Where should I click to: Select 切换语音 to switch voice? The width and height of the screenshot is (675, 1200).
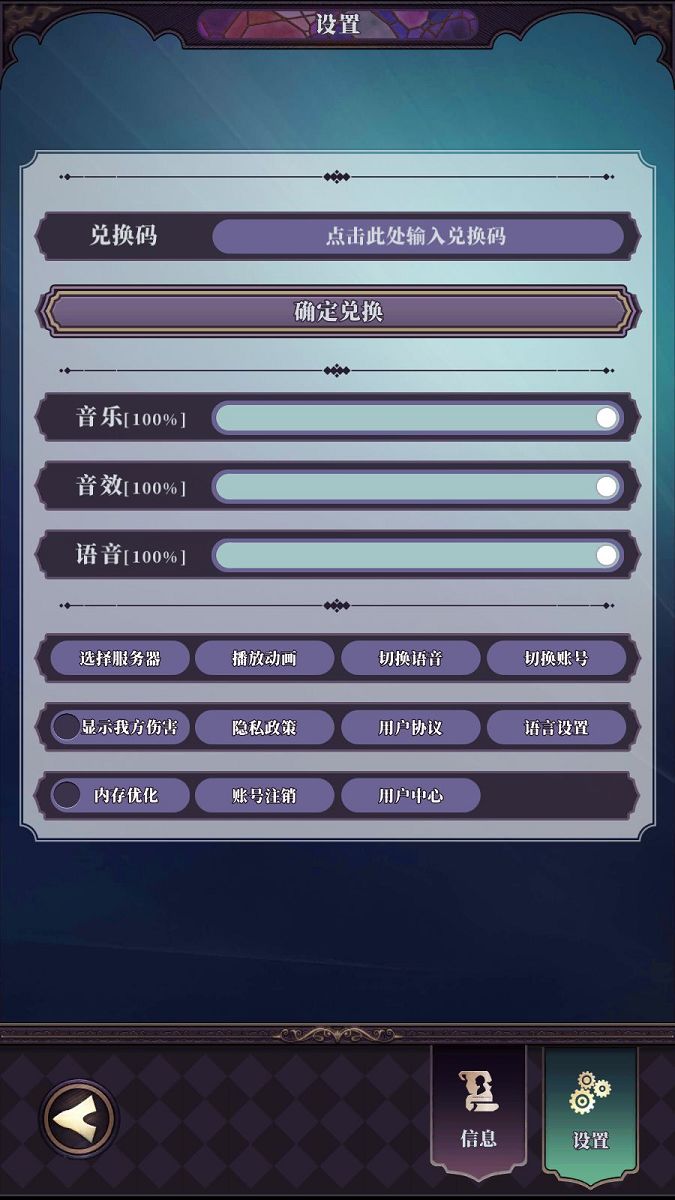pos(410,659)
